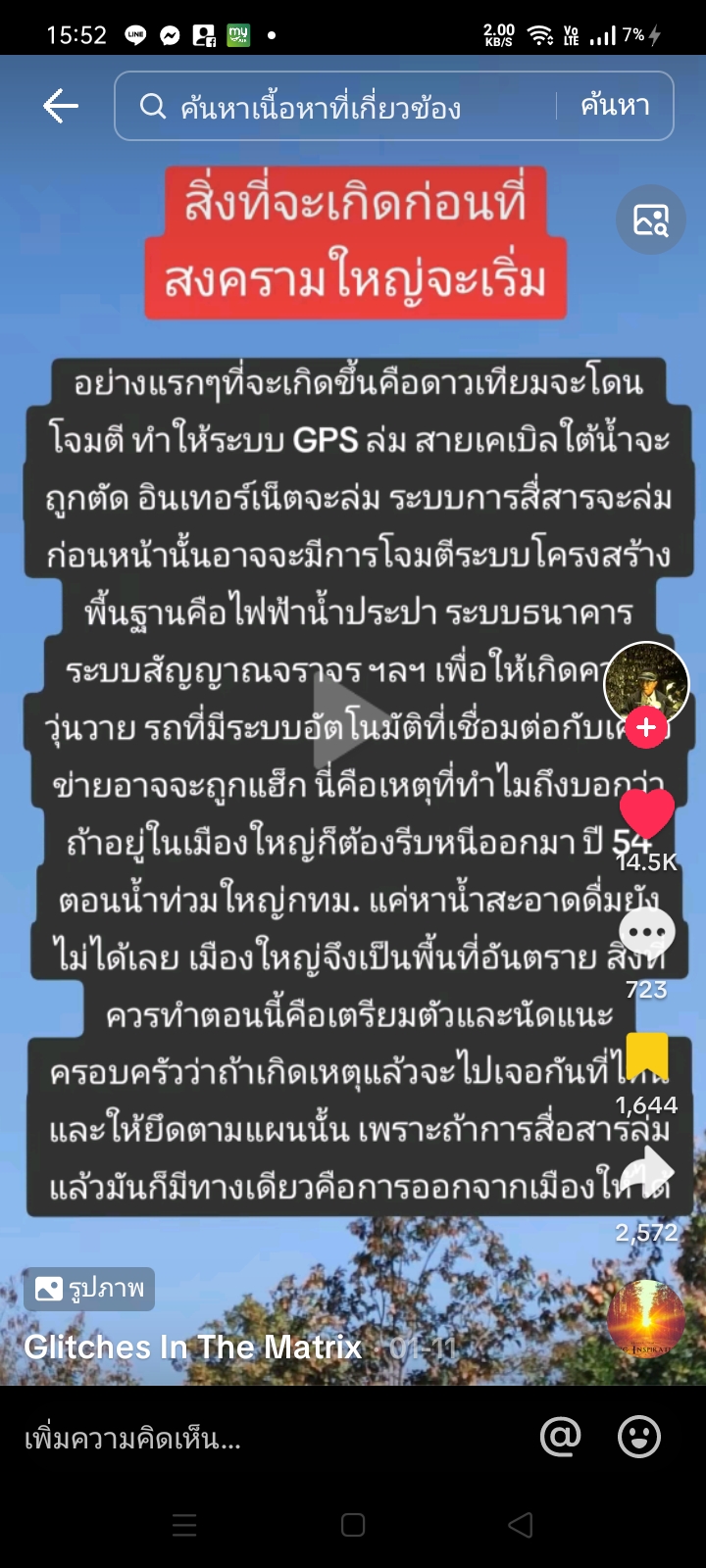Open the Glitches In The Matrix account
This screenshot has width=706, height=1568.
click(x=192, y=1347)
